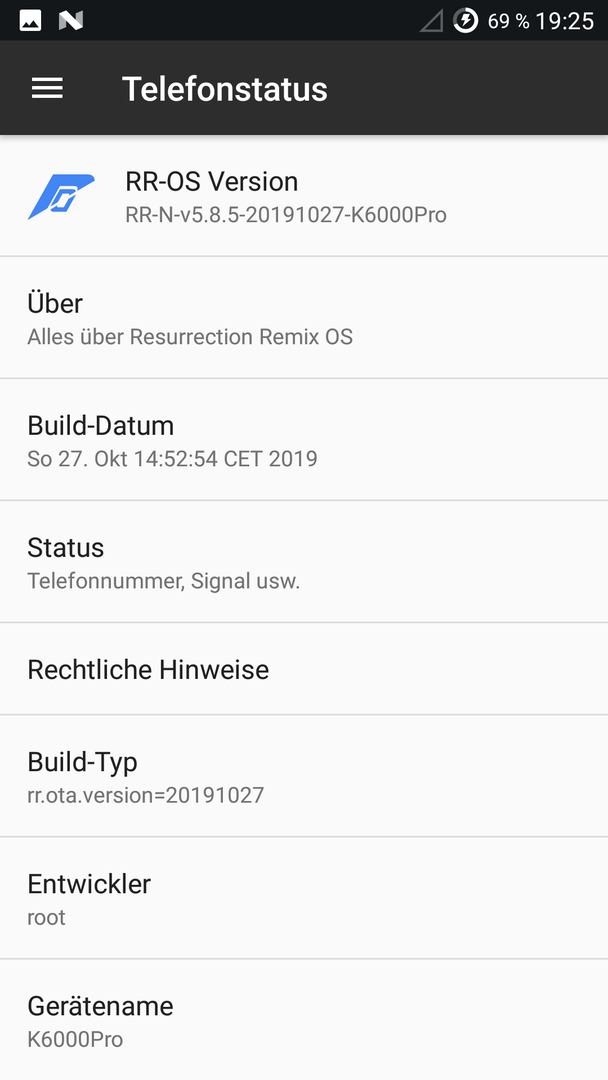Tap the RR-OS Version row
The width and height of the screenshot is (608, 1080).
coord(304,196)
